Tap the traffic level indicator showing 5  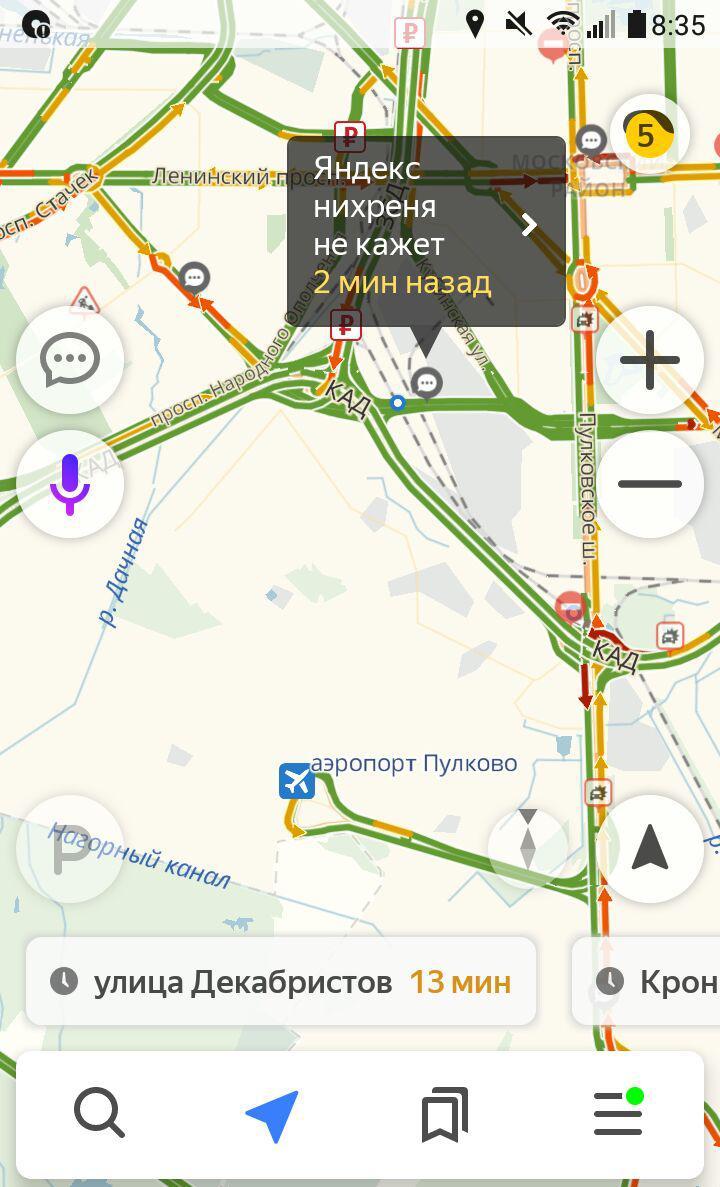(649, 135)
